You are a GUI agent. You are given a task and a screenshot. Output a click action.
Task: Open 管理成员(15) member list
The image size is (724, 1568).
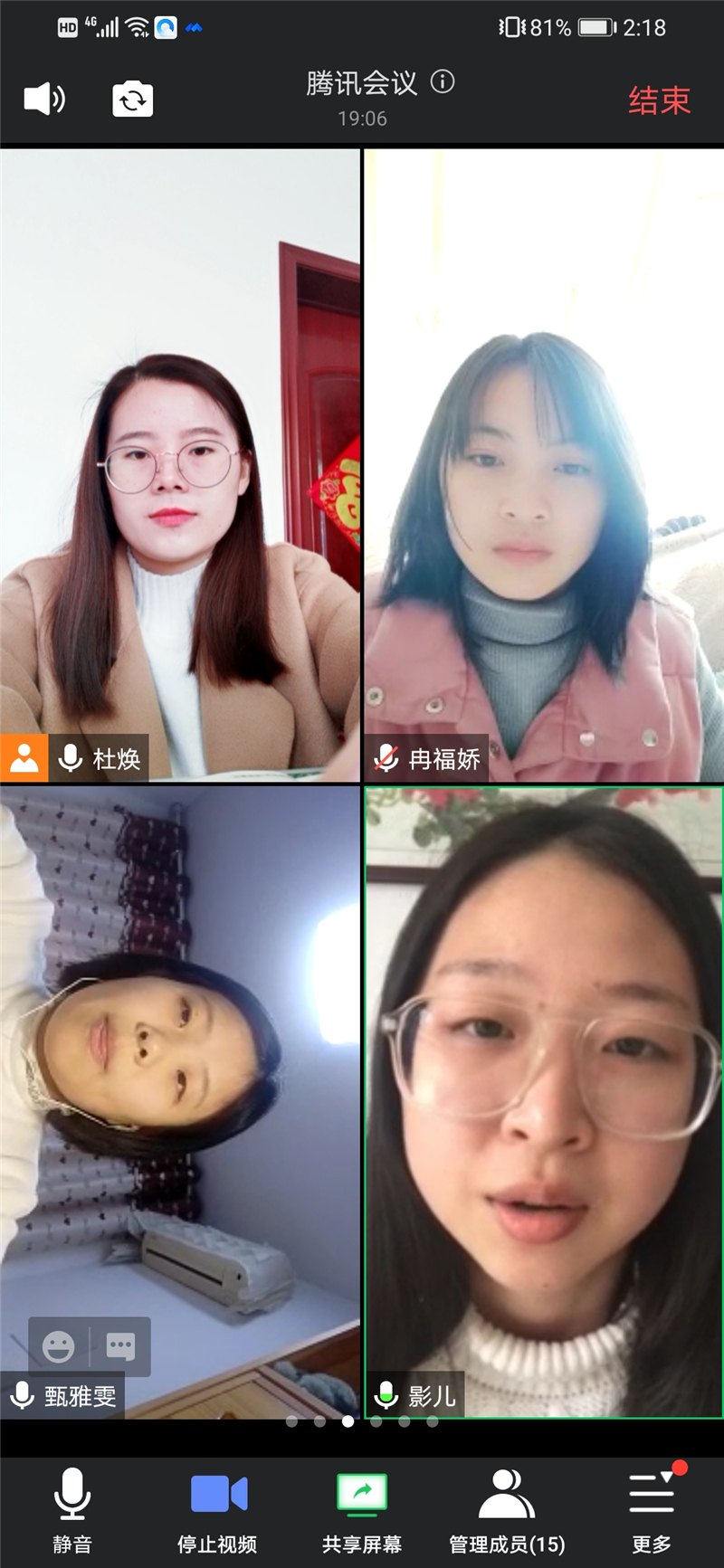507,1508
